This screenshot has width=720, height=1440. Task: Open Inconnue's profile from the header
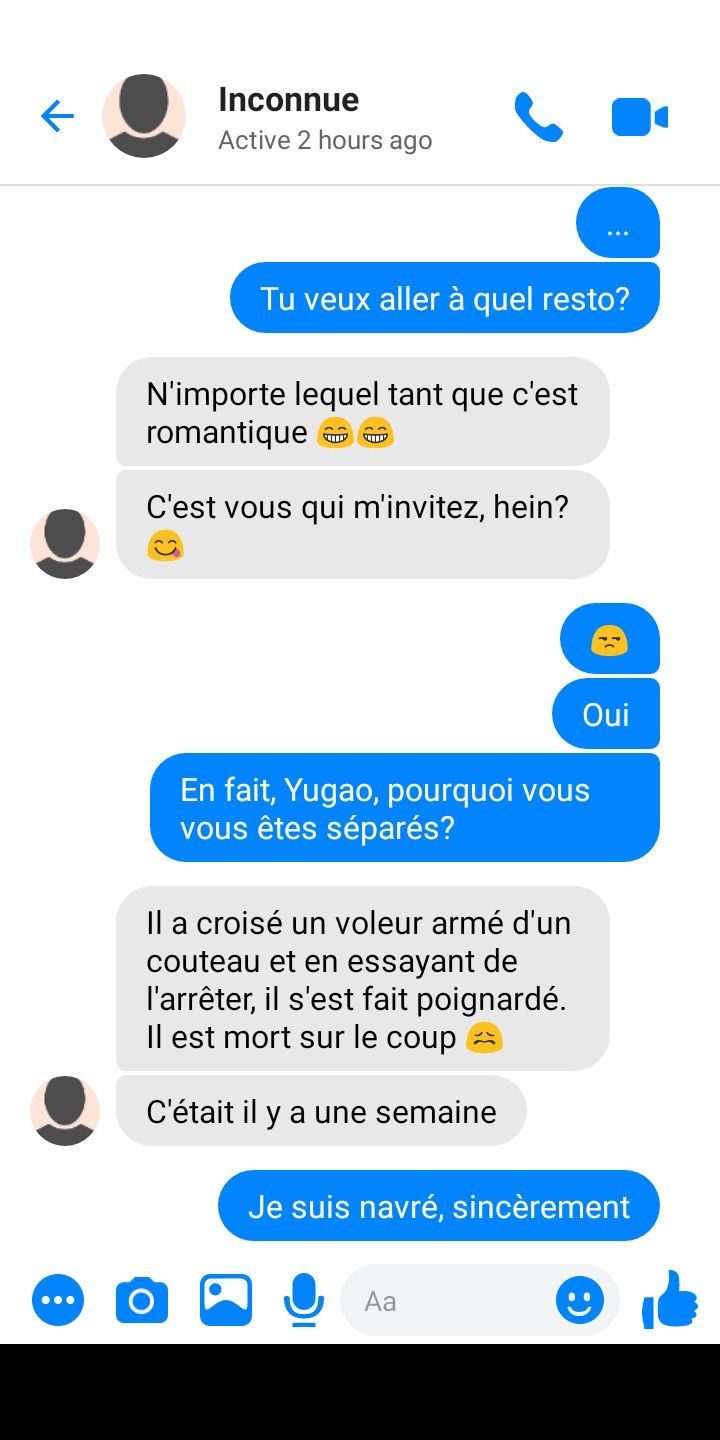pos(288,117)
